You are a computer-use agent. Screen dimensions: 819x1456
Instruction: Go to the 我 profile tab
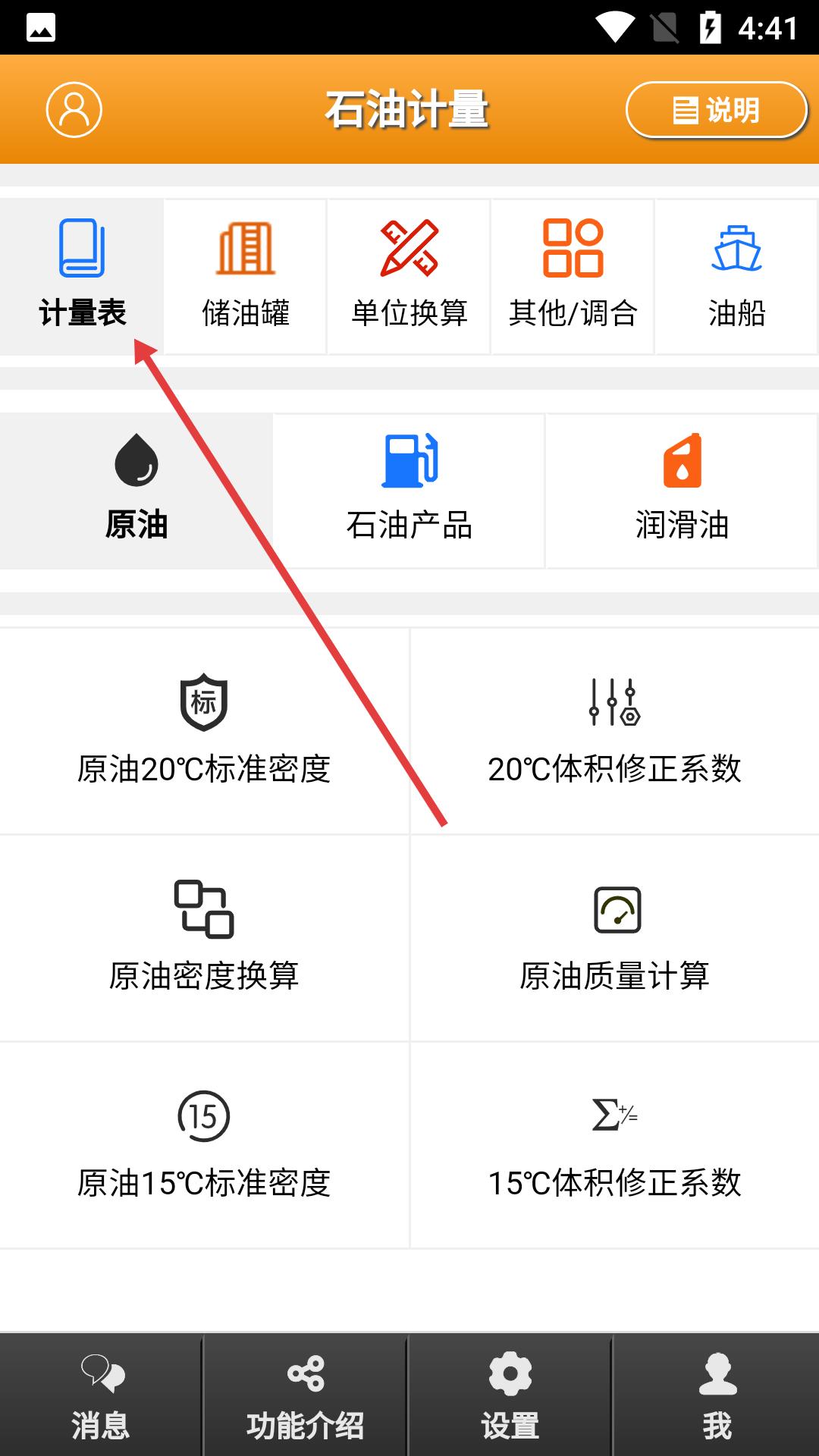(x=717, y=1395)
